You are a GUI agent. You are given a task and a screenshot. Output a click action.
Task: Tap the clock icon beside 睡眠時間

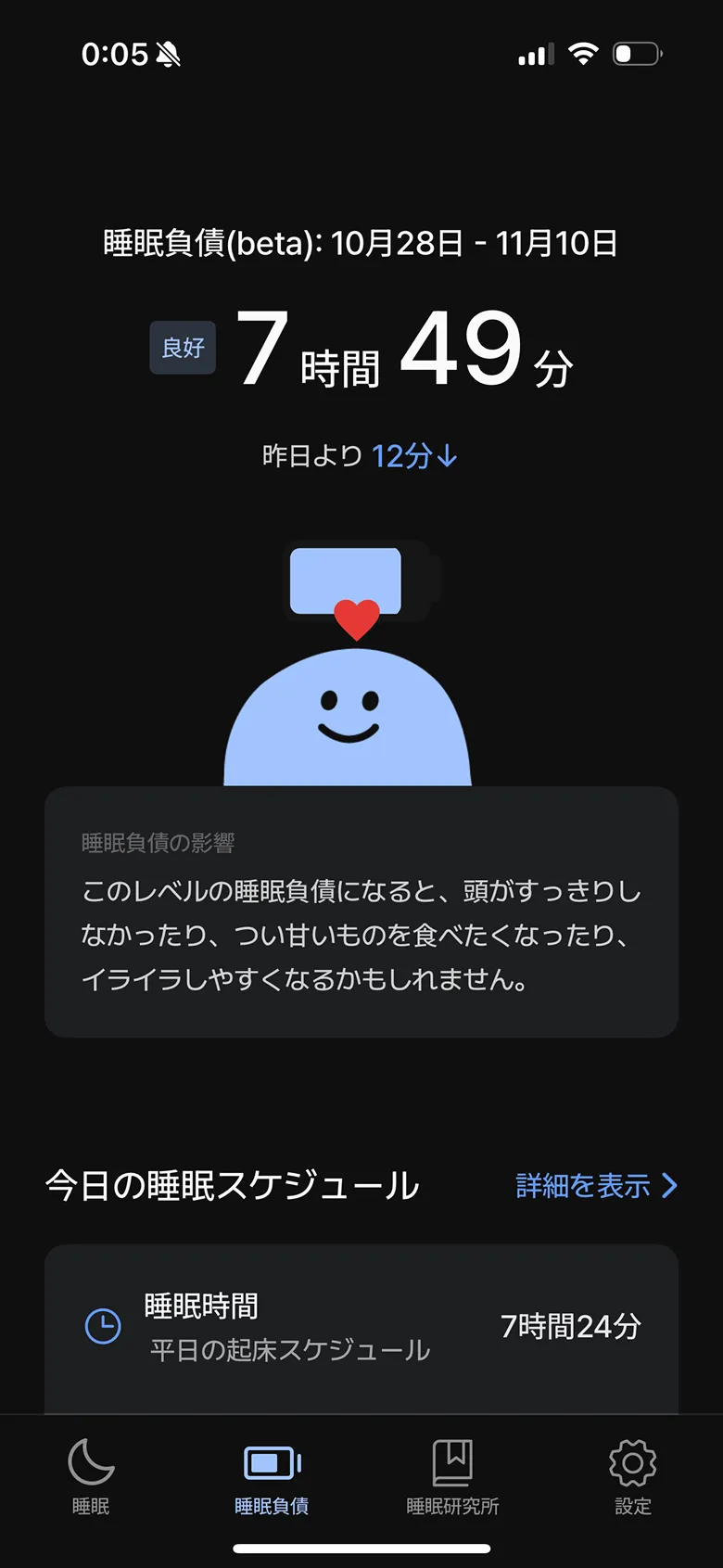106,1325
